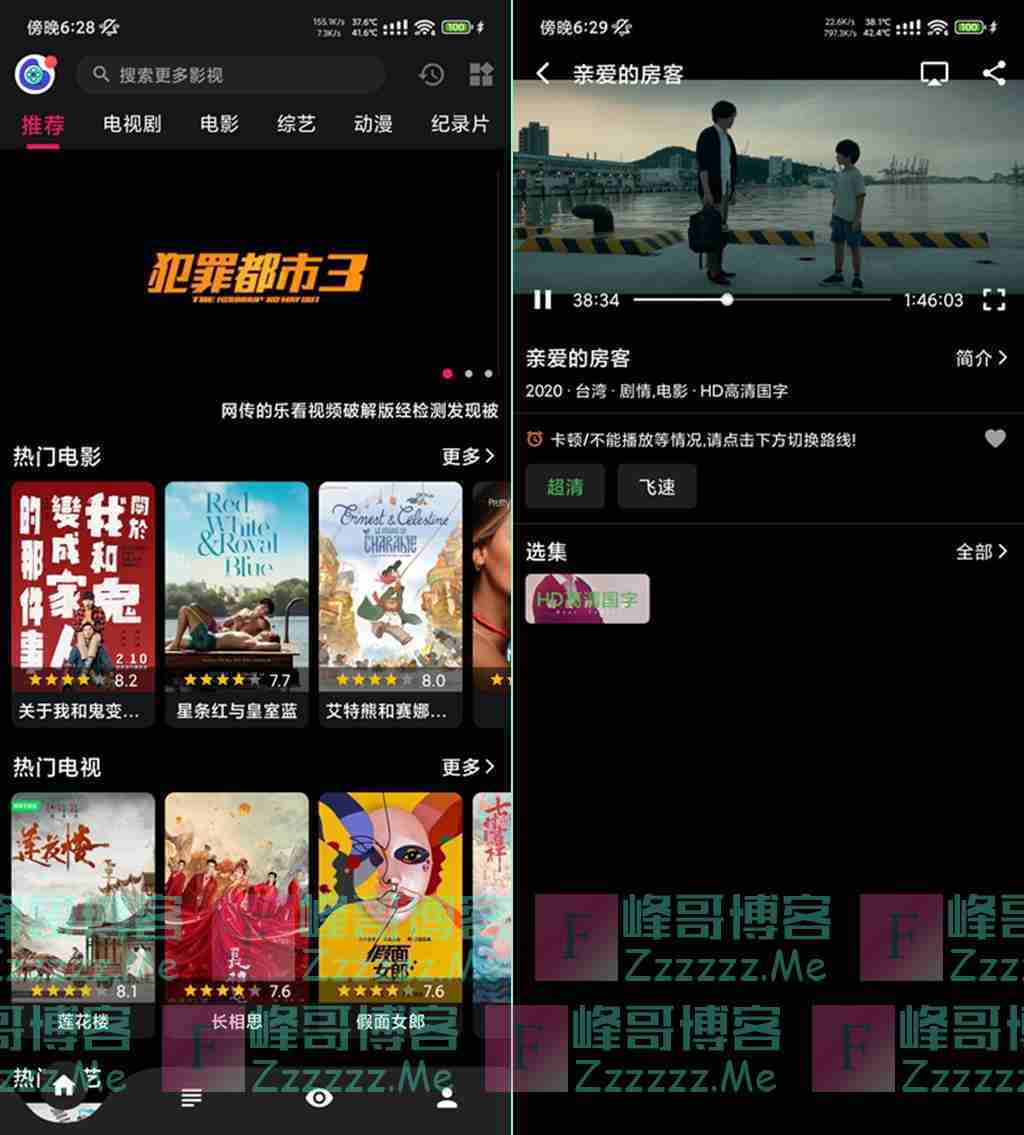Switch to the 纪录片 tab

[x=459, y=124]
